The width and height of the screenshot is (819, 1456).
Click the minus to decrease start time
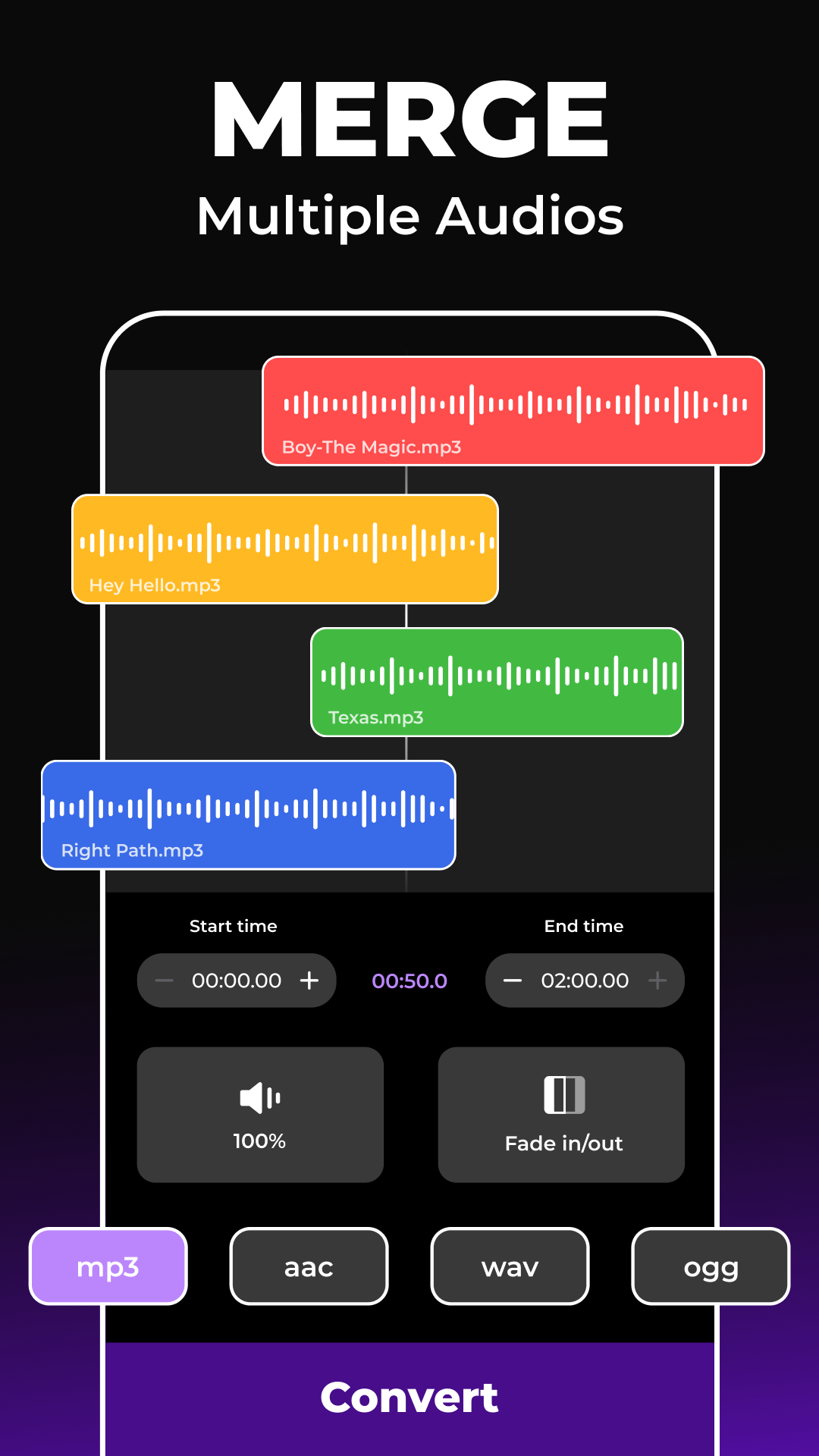tap(163, 980)
